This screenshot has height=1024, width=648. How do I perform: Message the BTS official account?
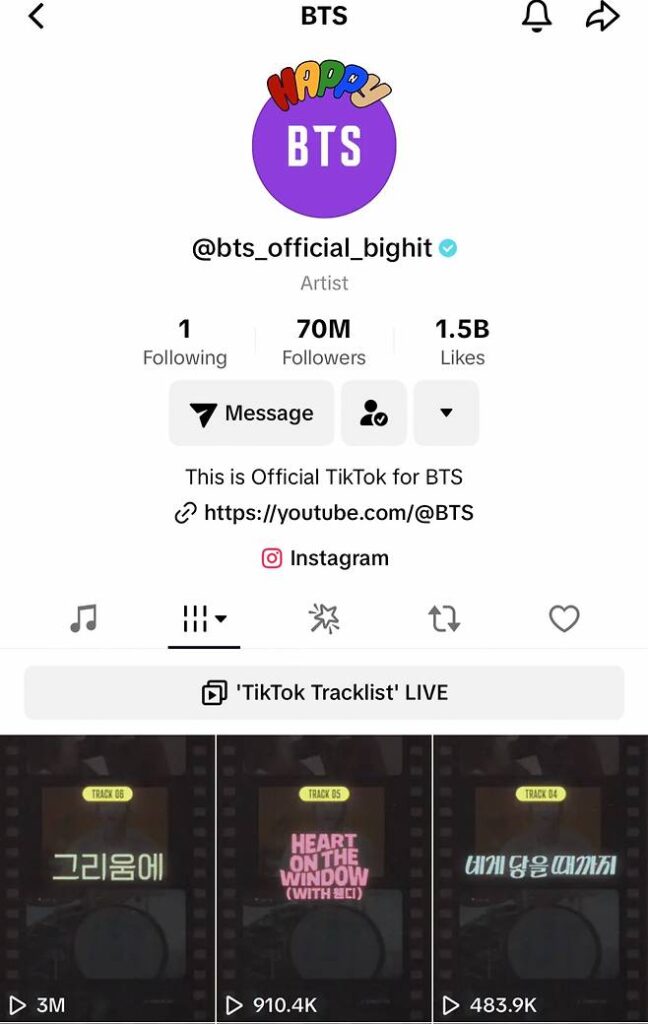[251, 413]
